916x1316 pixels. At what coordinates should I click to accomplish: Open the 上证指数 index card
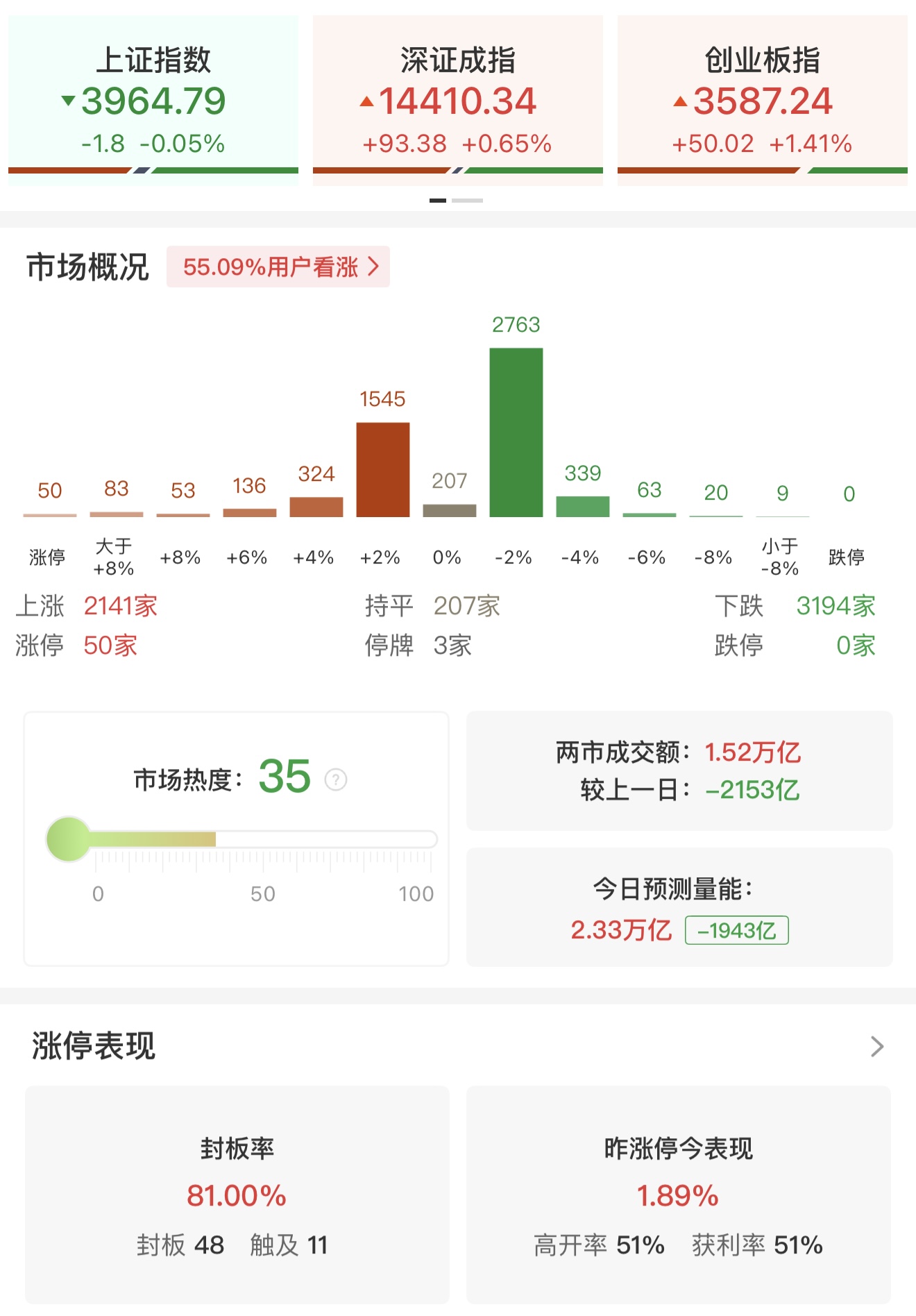(153, 101)
